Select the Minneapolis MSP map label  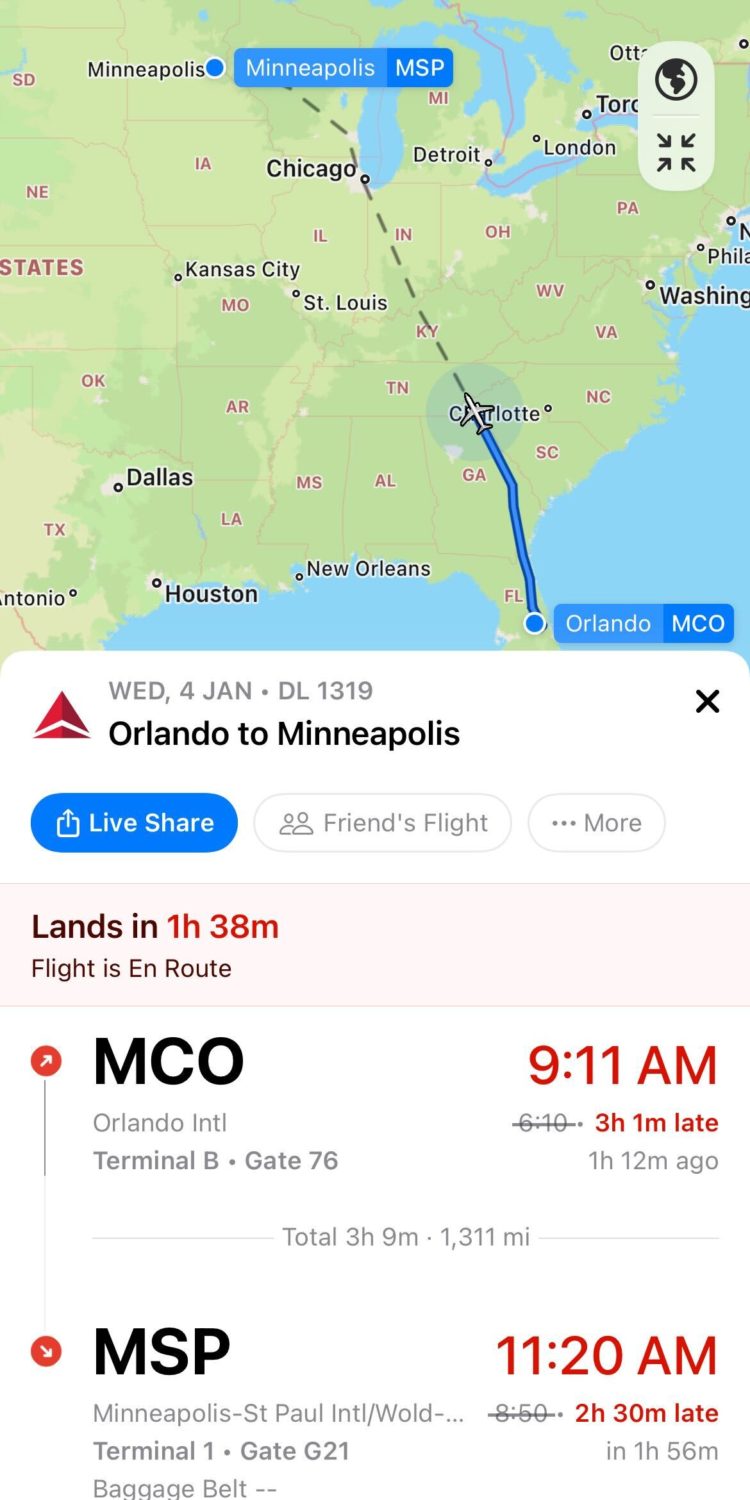pyautogui.click(x=344, y=68)
